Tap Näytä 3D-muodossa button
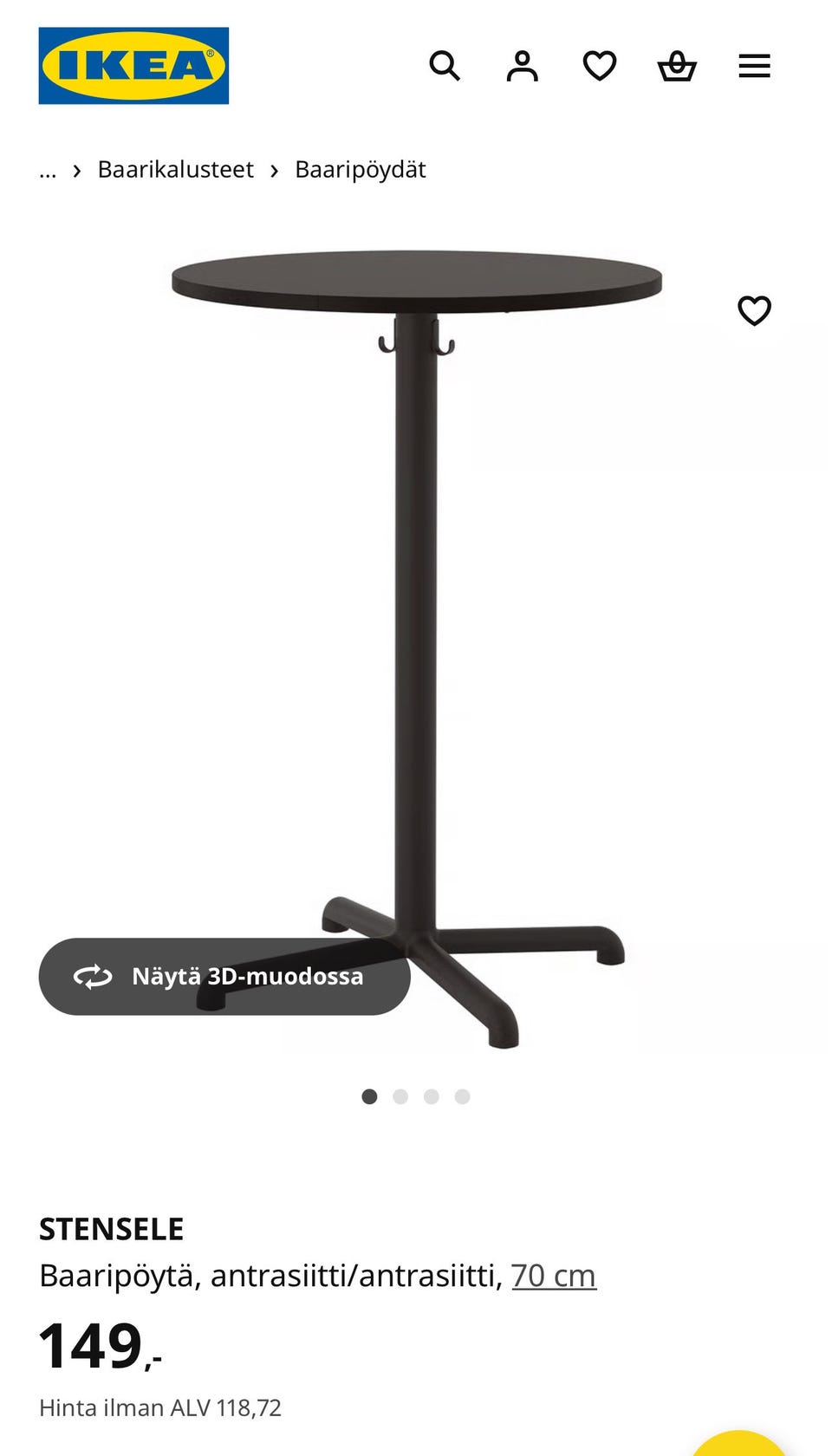This screenshot has height=1456, width=832. [224, 977]
